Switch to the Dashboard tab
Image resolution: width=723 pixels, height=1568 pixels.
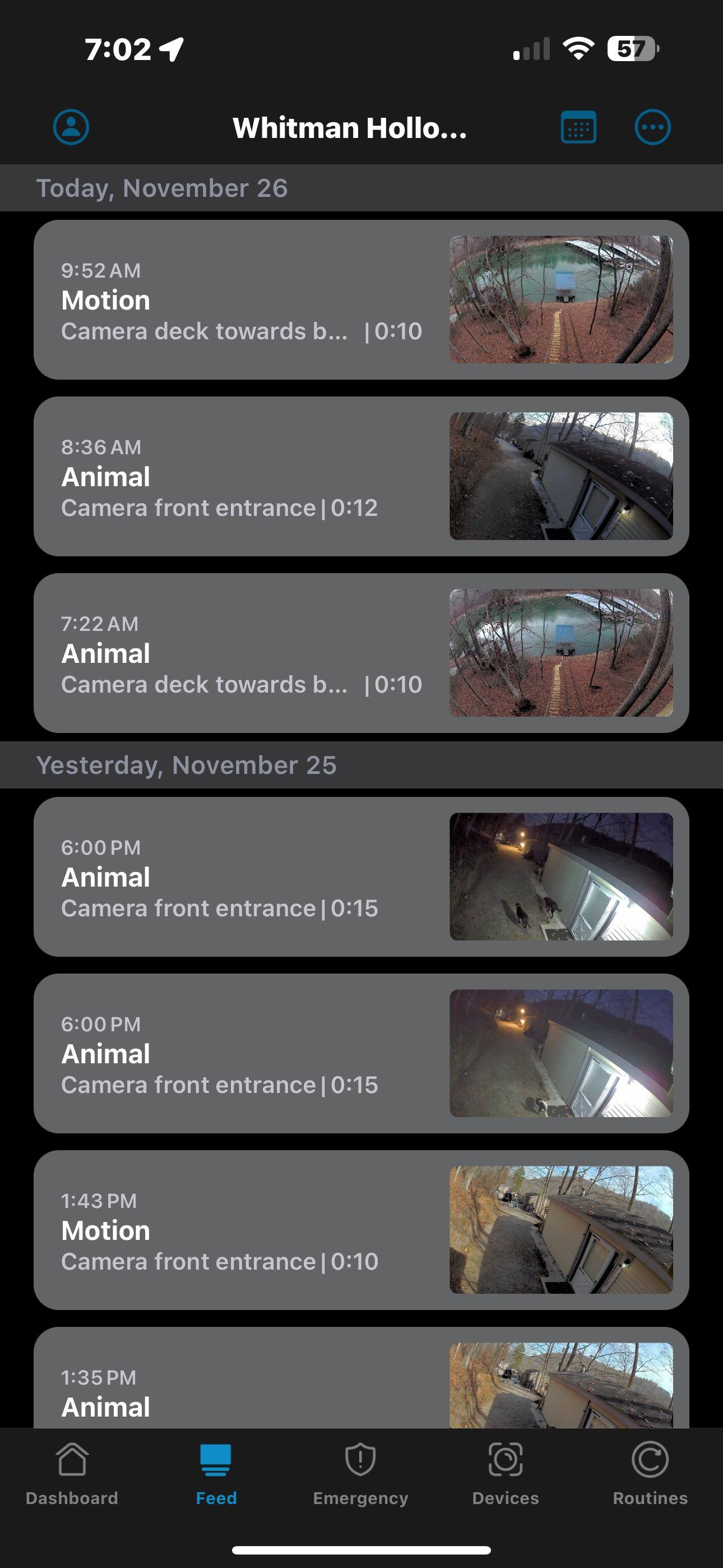tap(72, 1473)
